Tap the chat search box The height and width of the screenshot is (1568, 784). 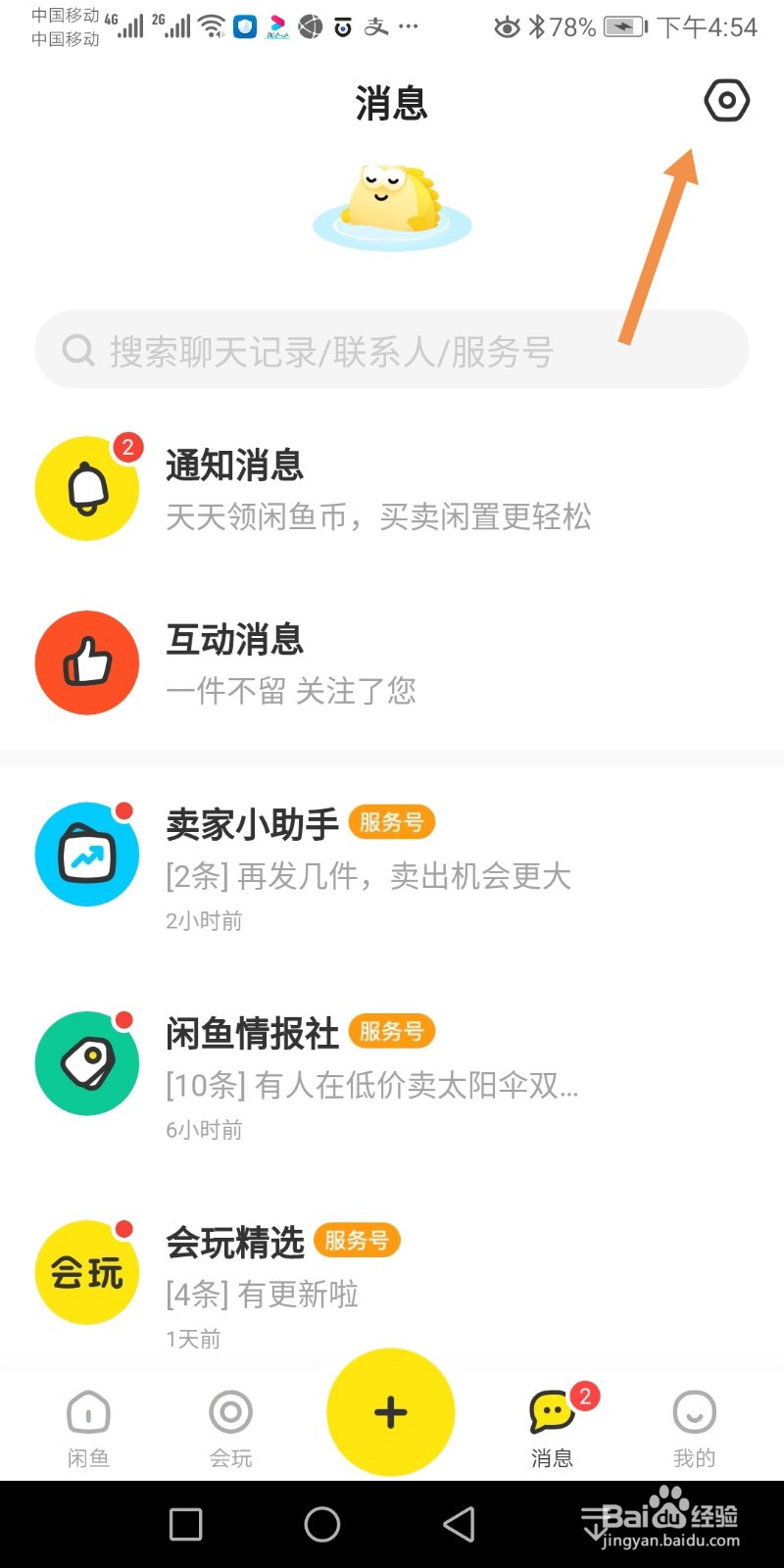coord(392,350)
